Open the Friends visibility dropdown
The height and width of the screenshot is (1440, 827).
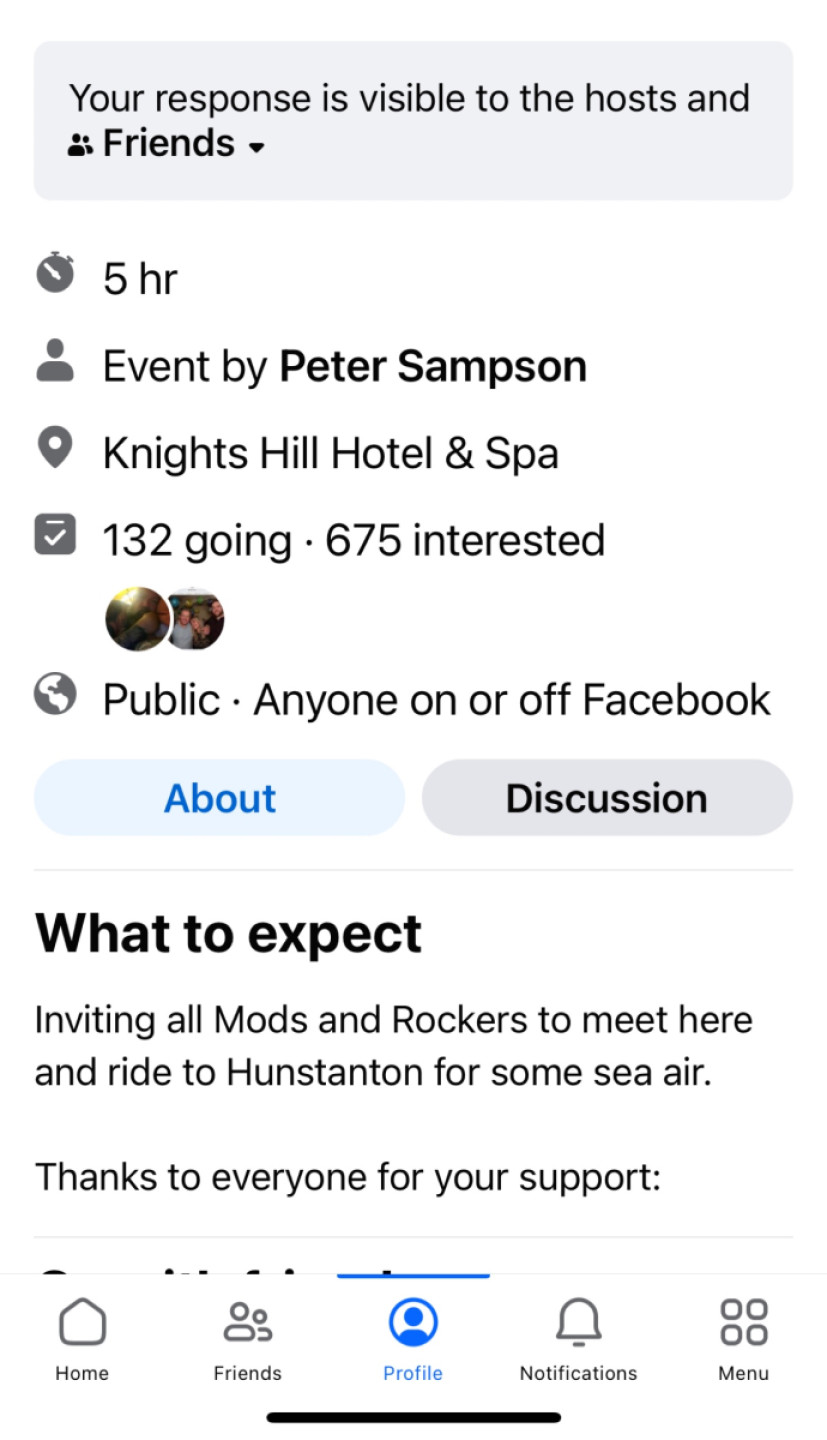[x=167, y=144]
